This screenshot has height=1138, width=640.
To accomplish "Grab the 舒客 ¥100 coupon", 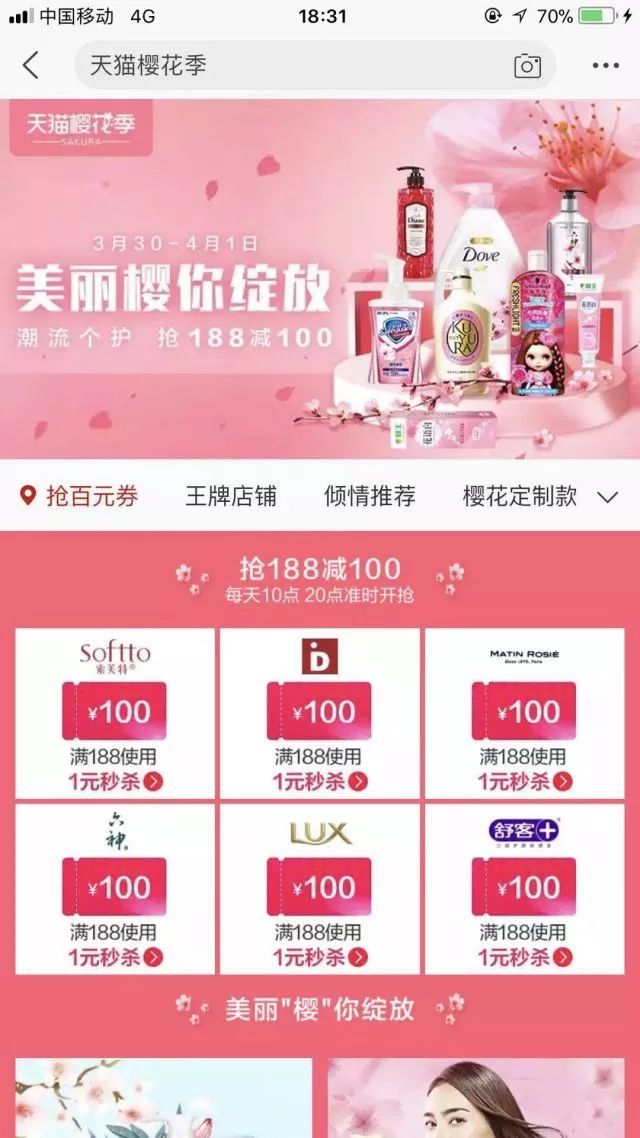I will (524, 888).
